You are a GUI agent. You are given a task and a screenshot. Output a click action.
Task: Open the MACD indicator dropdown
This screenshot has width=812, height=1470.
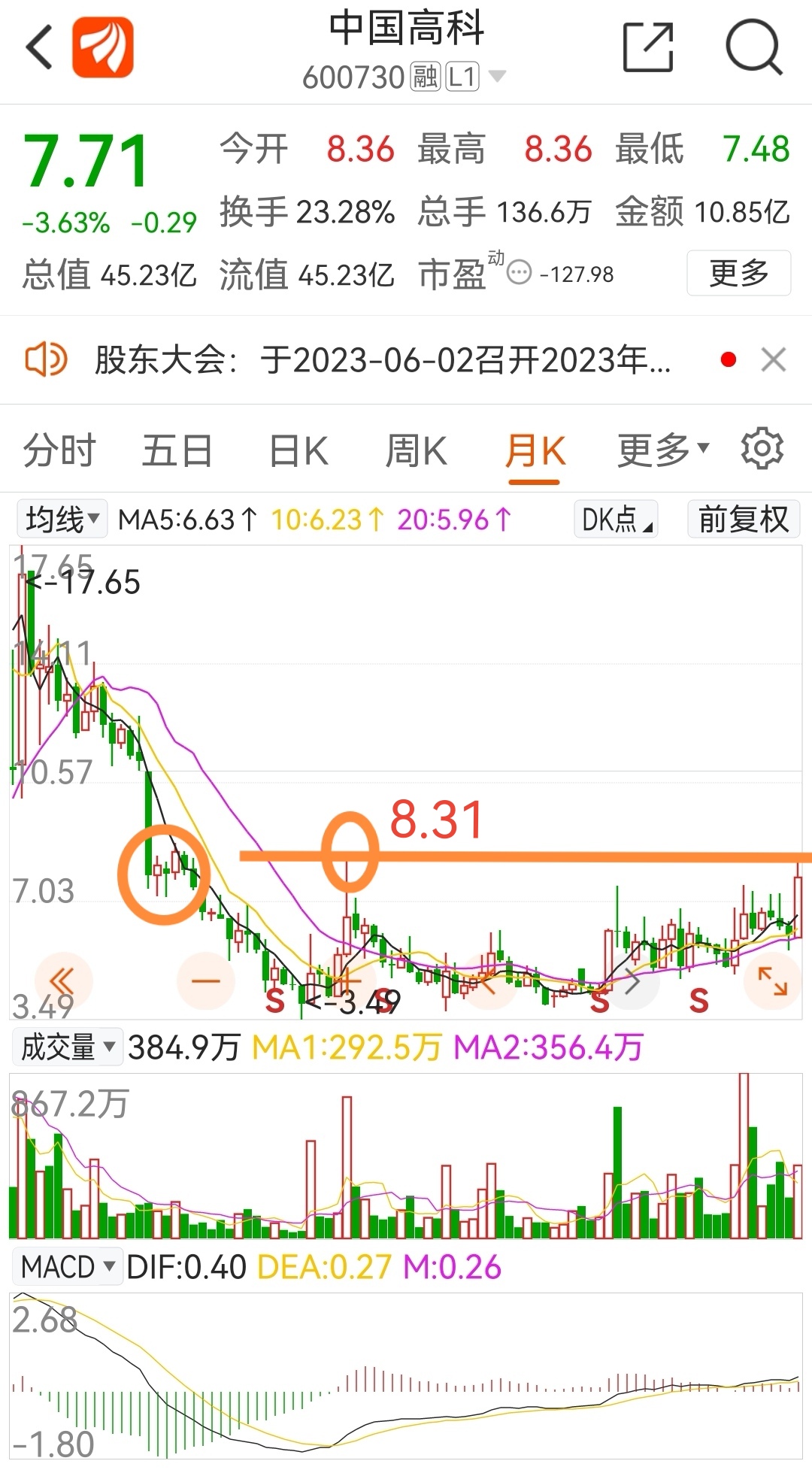(x=68, y=1267)
